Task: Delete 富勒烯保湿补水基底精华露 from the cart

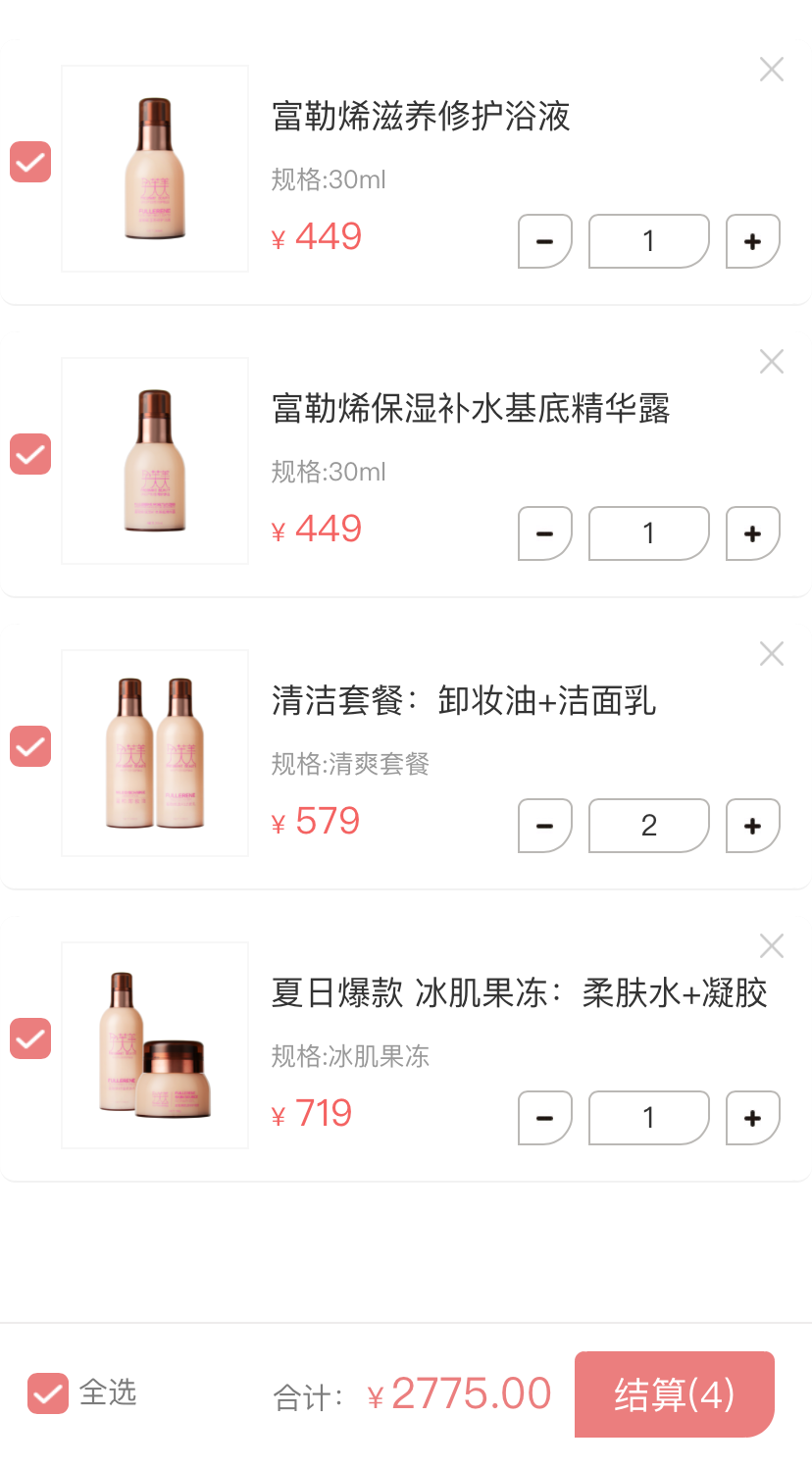Action: [x=772, y=362]
